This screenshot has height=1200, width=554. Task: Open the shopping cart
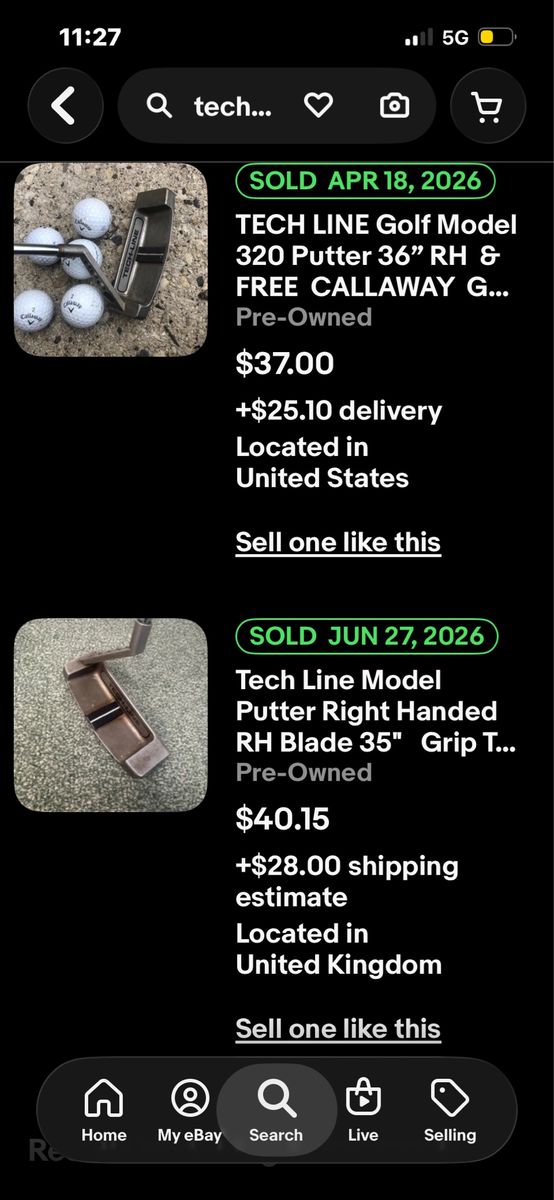487,105
